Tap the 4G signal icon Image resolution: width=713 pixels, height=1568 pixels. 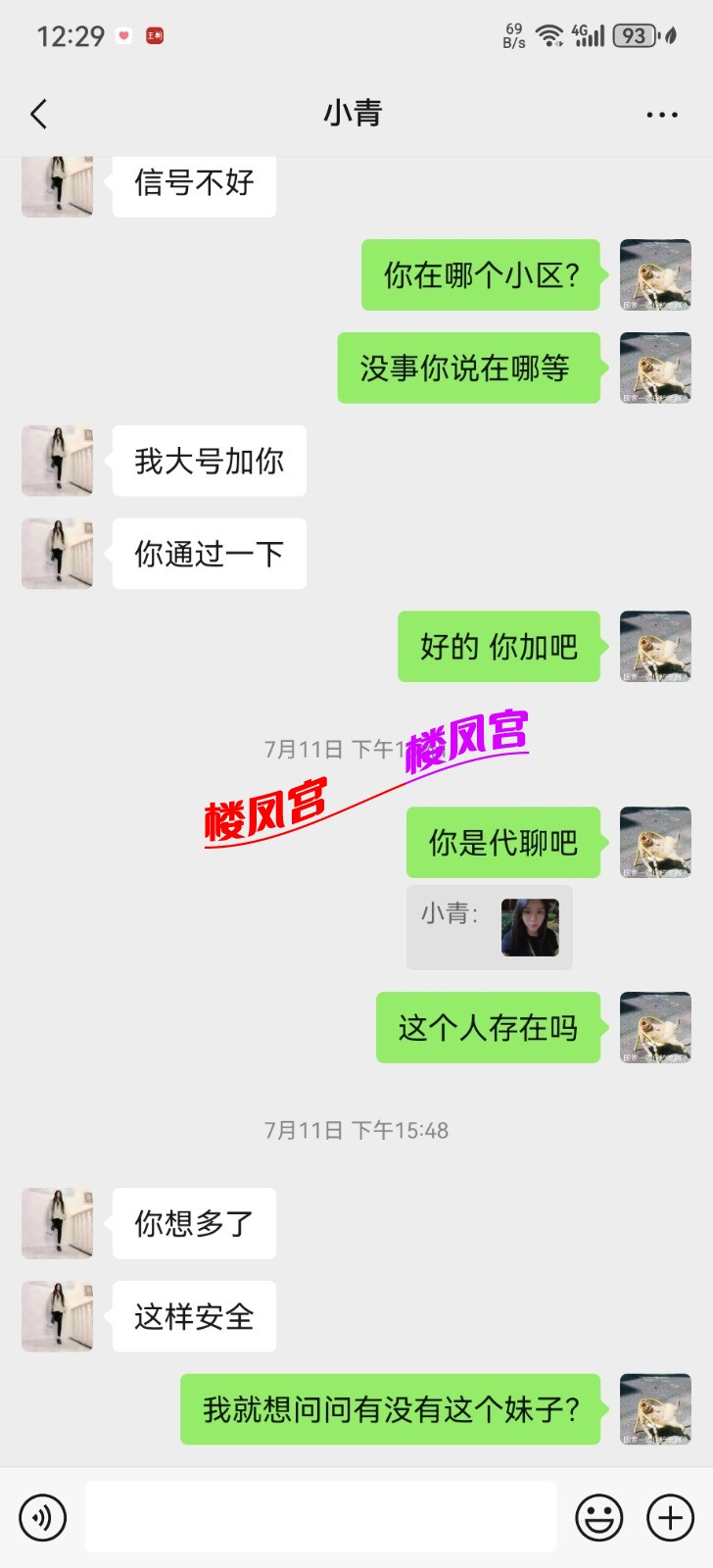(589, 33)
